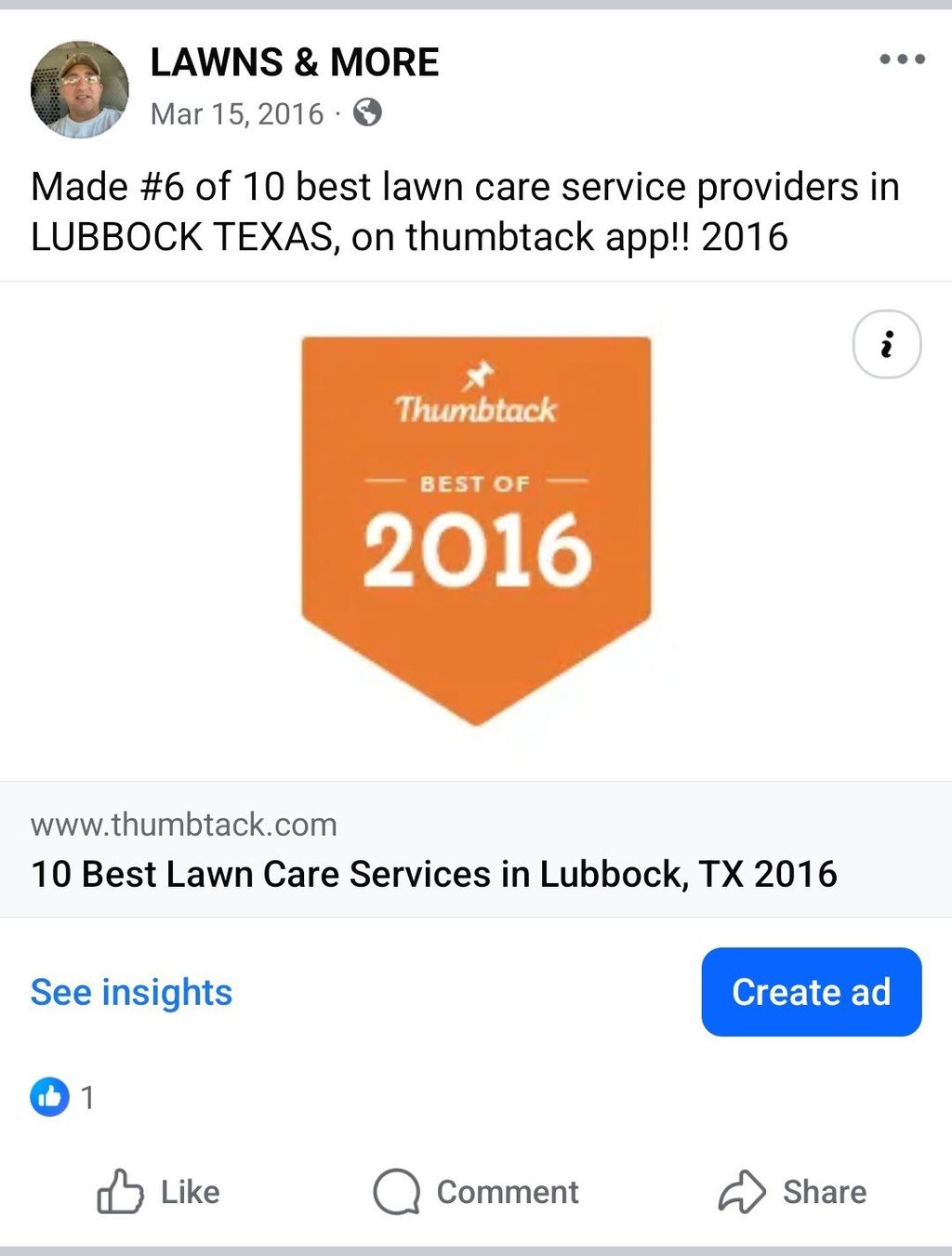View See insights for this post
Image resolution: width=952 pixels, height=1256 pixels.
tap(131, 992)
